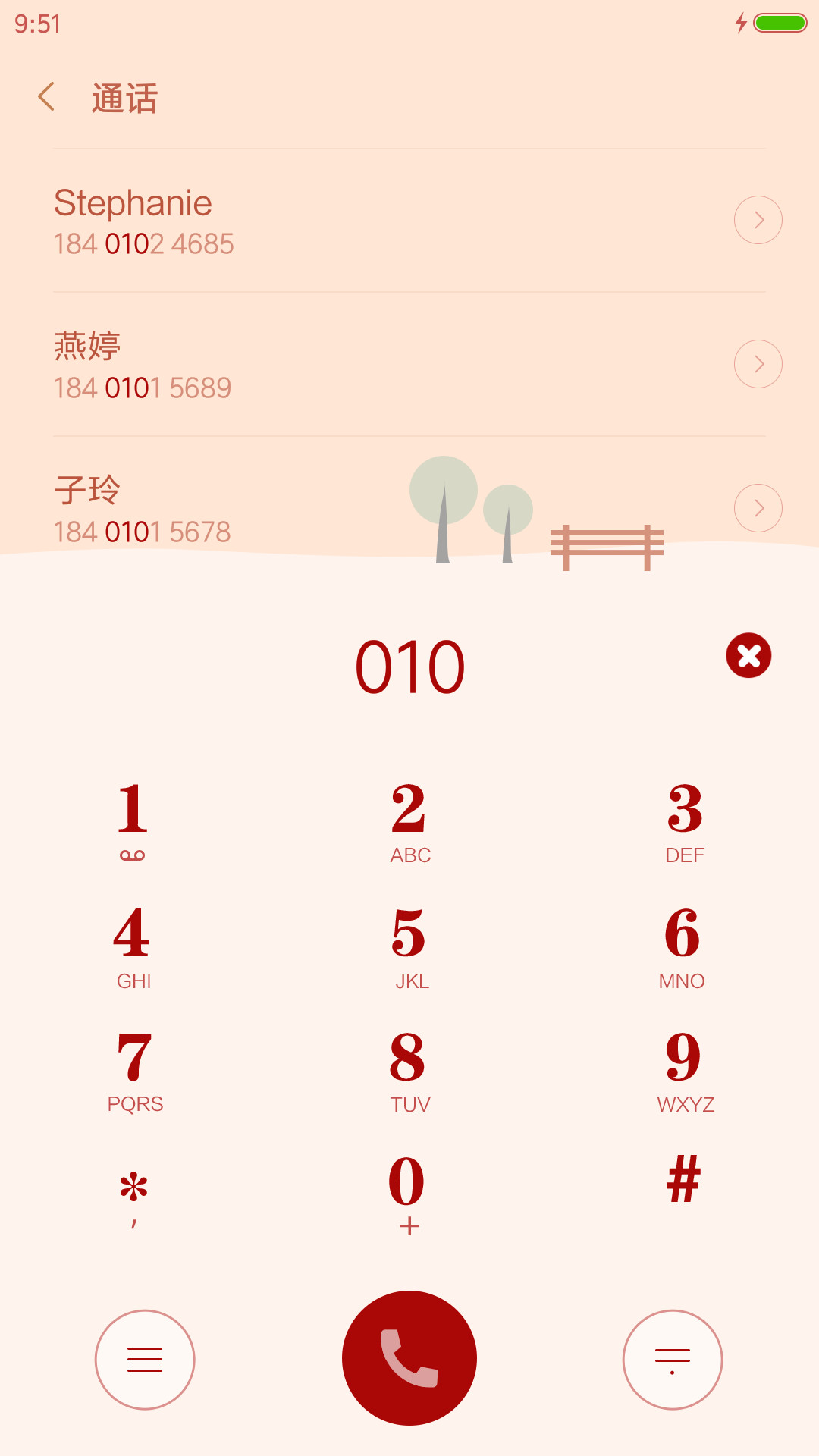Place the call with the red phone button
Screen dimensions: 819x1456
[x=409, y=1358]
